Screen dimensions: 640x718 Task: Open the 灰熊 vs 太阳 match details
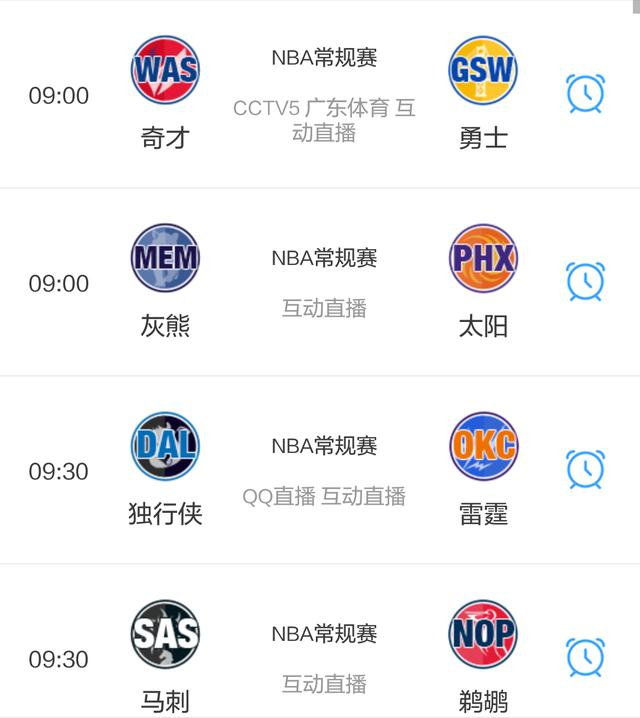(324, 283)
